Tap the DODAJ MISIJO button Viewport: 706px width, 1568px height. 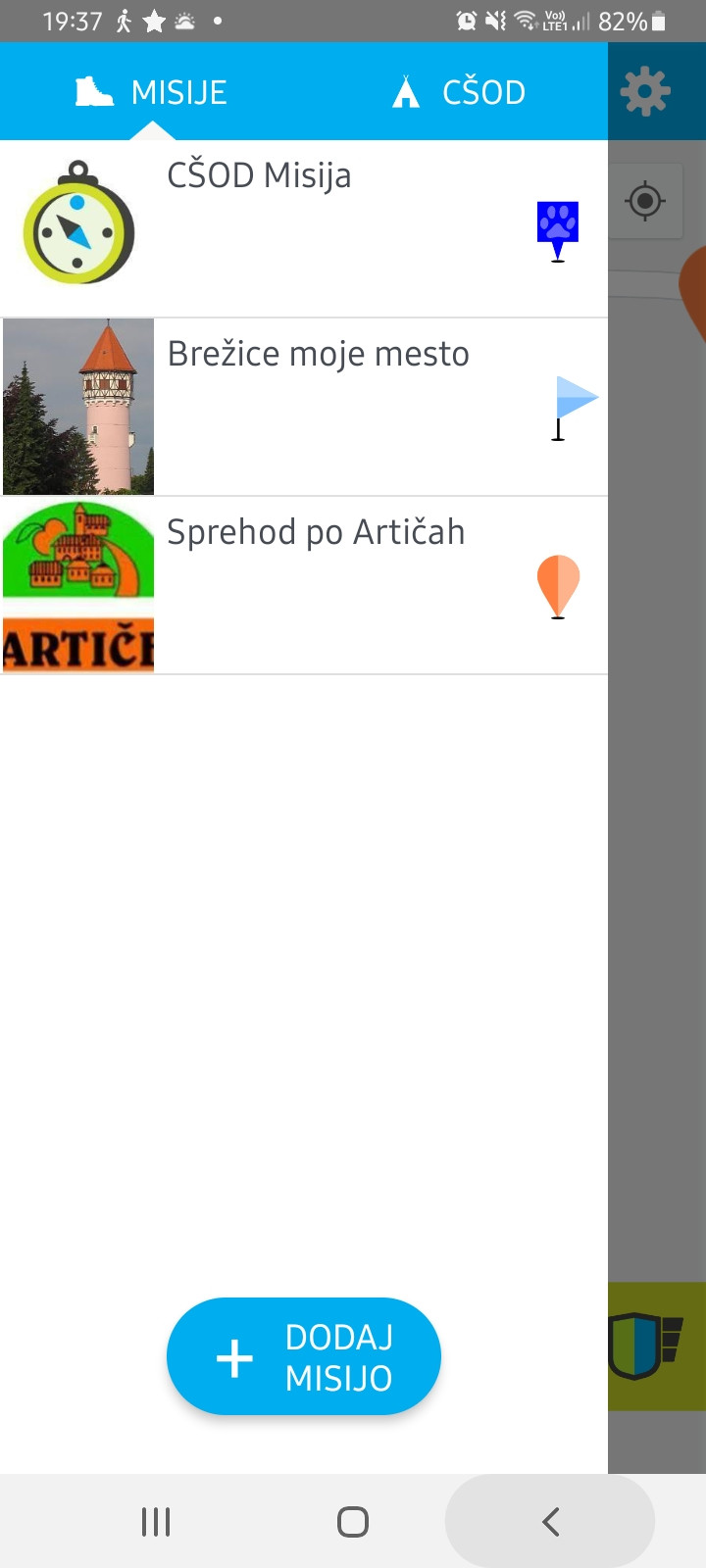304,1356
